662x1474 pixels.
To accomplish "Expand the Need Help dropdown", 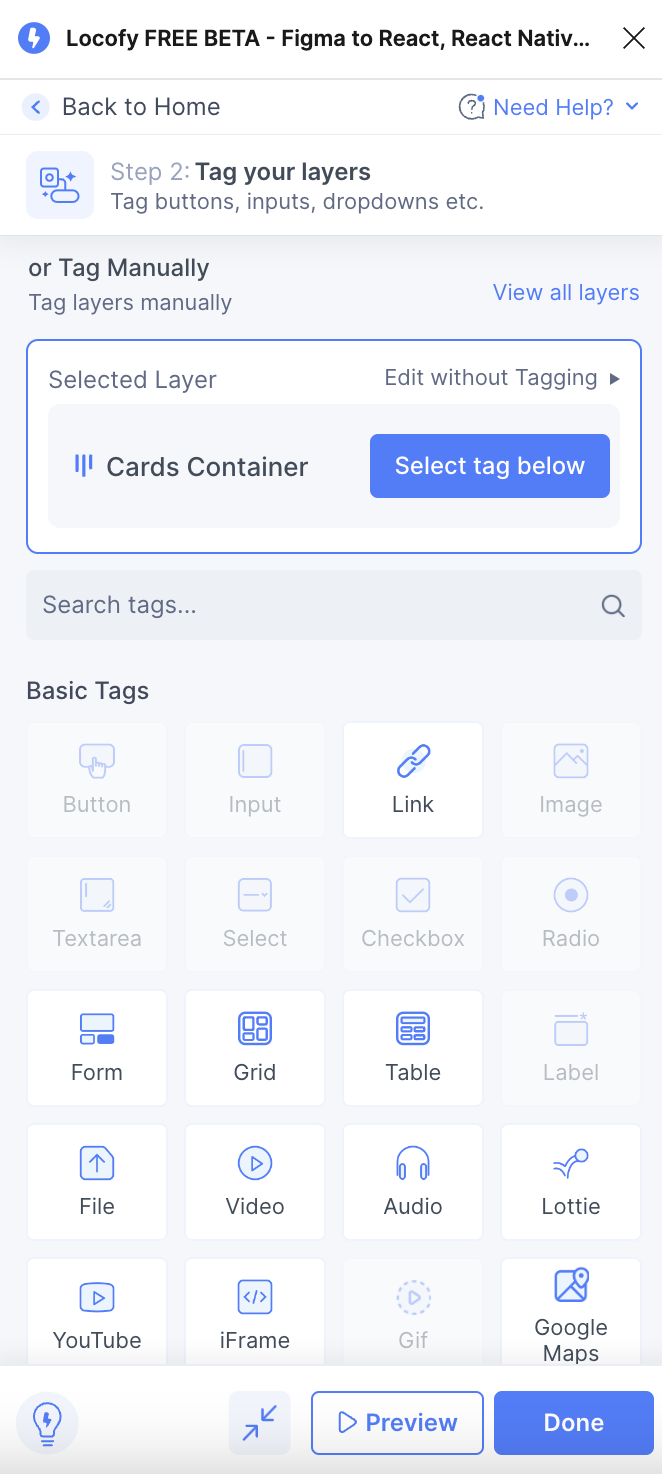I will coord(549,107).
